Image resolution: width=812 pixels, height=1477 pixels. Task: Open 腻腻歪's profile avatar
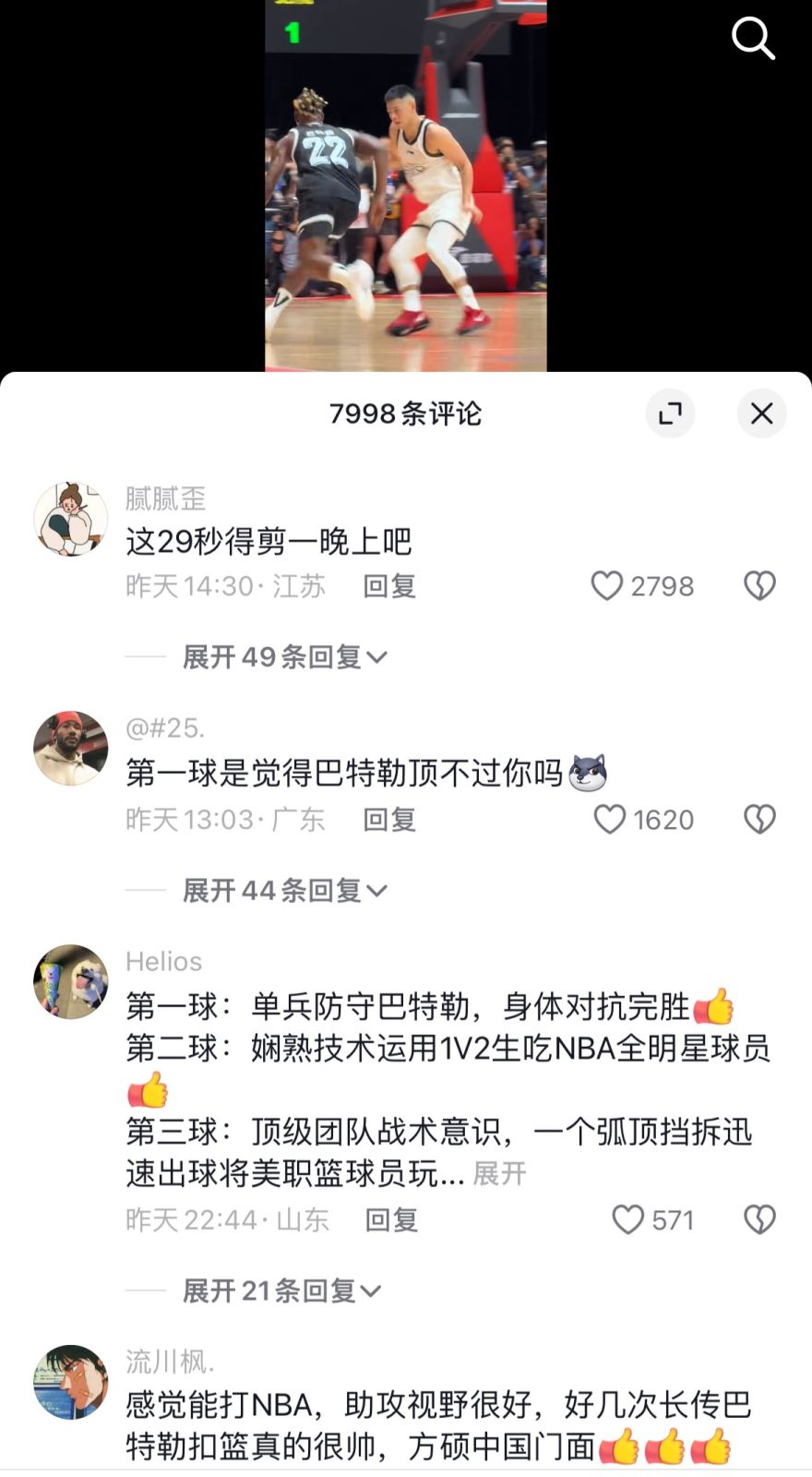click(71, 519)
